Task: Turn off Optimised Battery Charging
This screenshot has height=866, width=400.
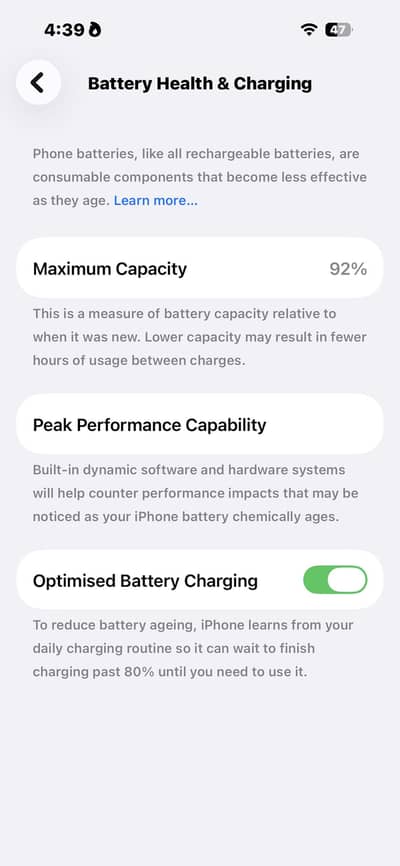Action: click(335, 580)
